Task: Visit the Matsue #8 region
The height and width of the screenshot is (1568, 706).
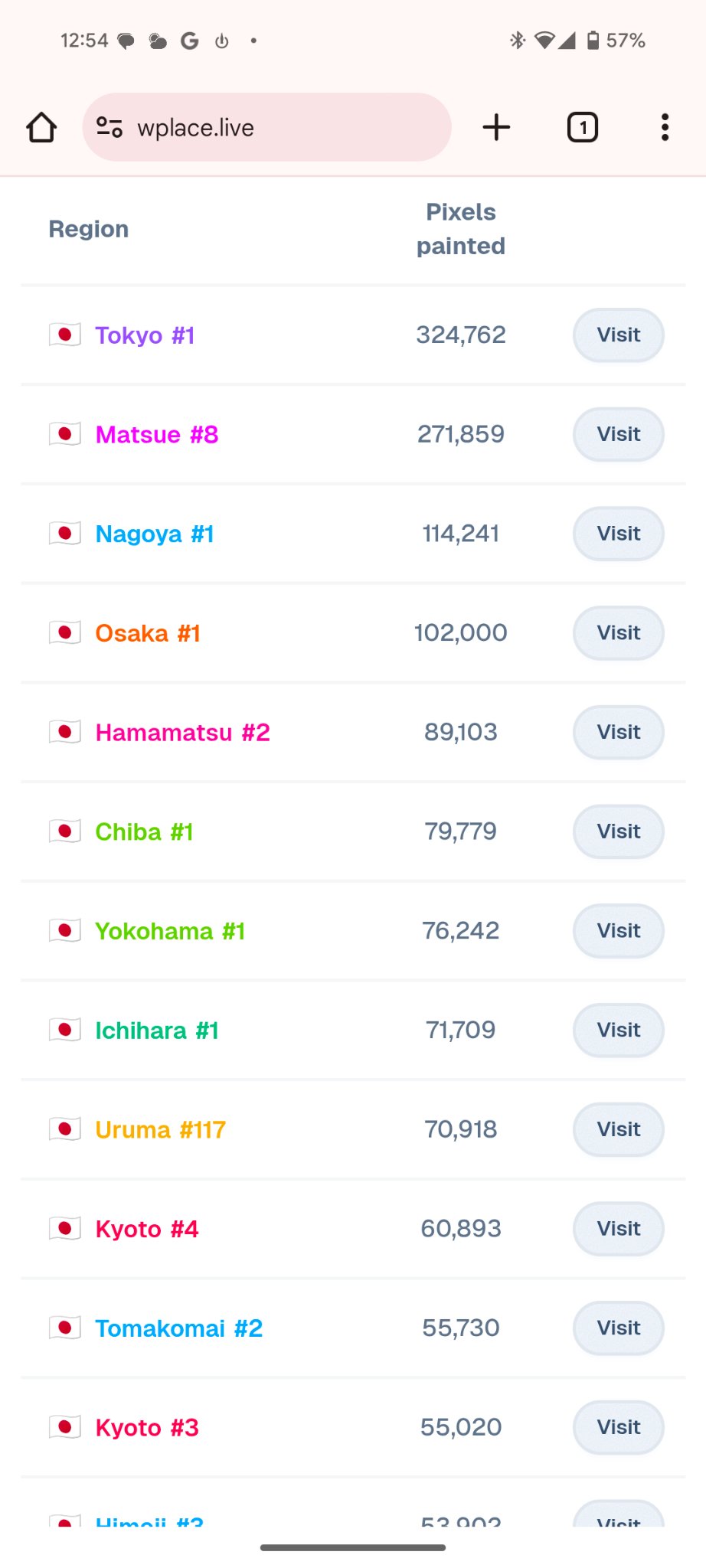Action: (619, 434)
